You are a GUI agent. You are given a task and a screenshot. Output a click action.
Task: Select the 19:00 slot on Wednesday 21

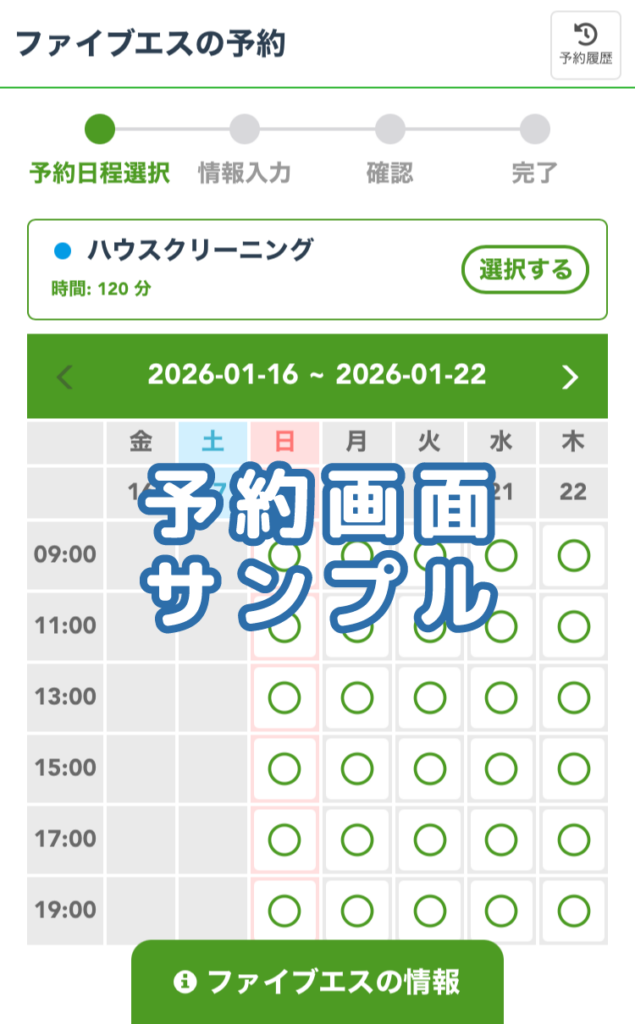tap(501, 910)
